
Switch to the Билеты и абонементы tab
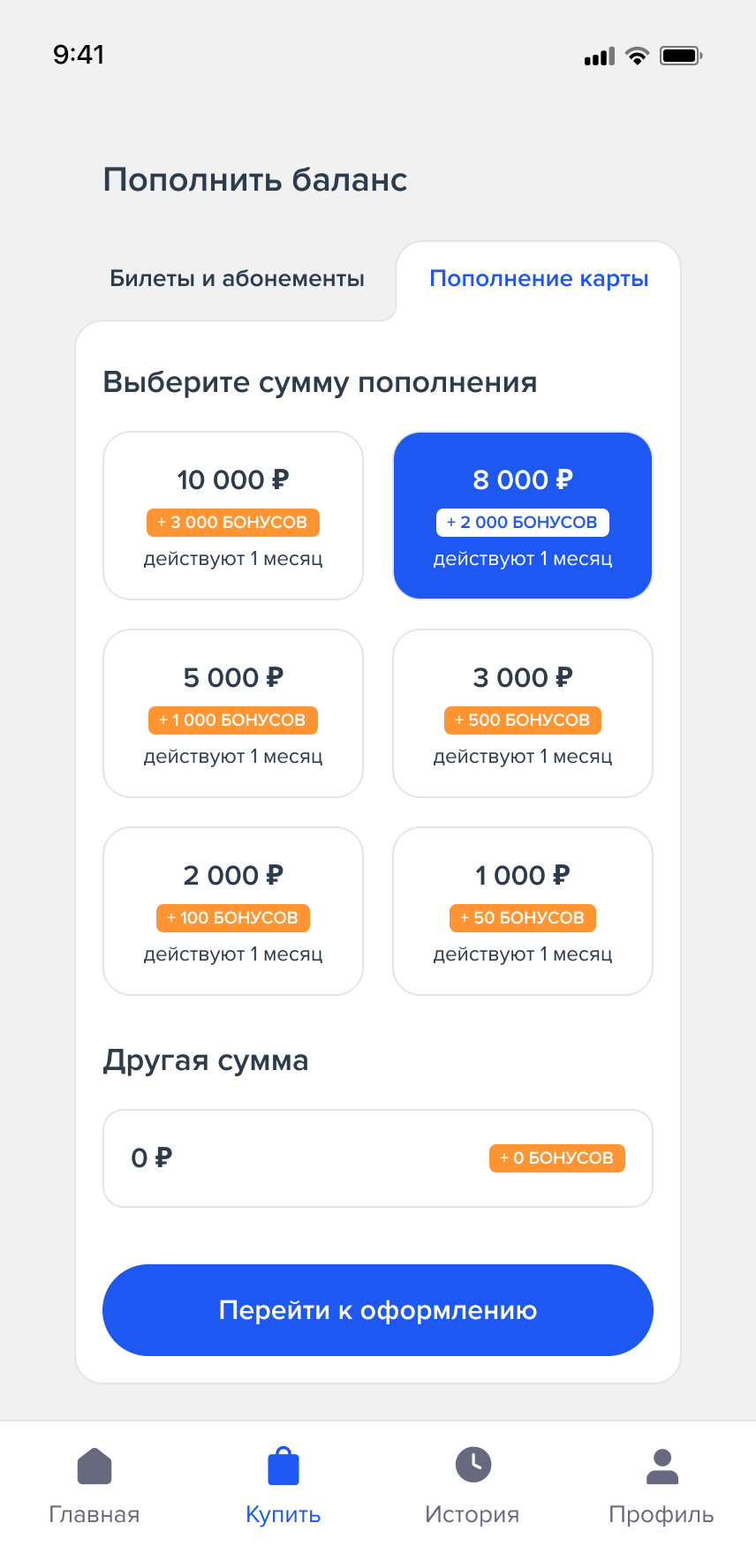coord(237,279)
